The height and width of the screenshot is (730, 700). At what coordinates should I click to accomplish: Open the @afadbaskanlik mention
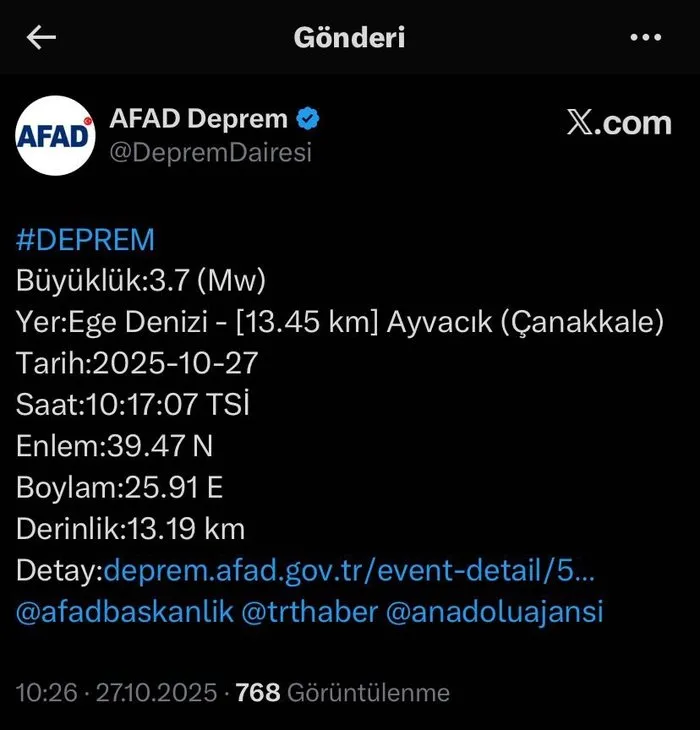point(125,611)
